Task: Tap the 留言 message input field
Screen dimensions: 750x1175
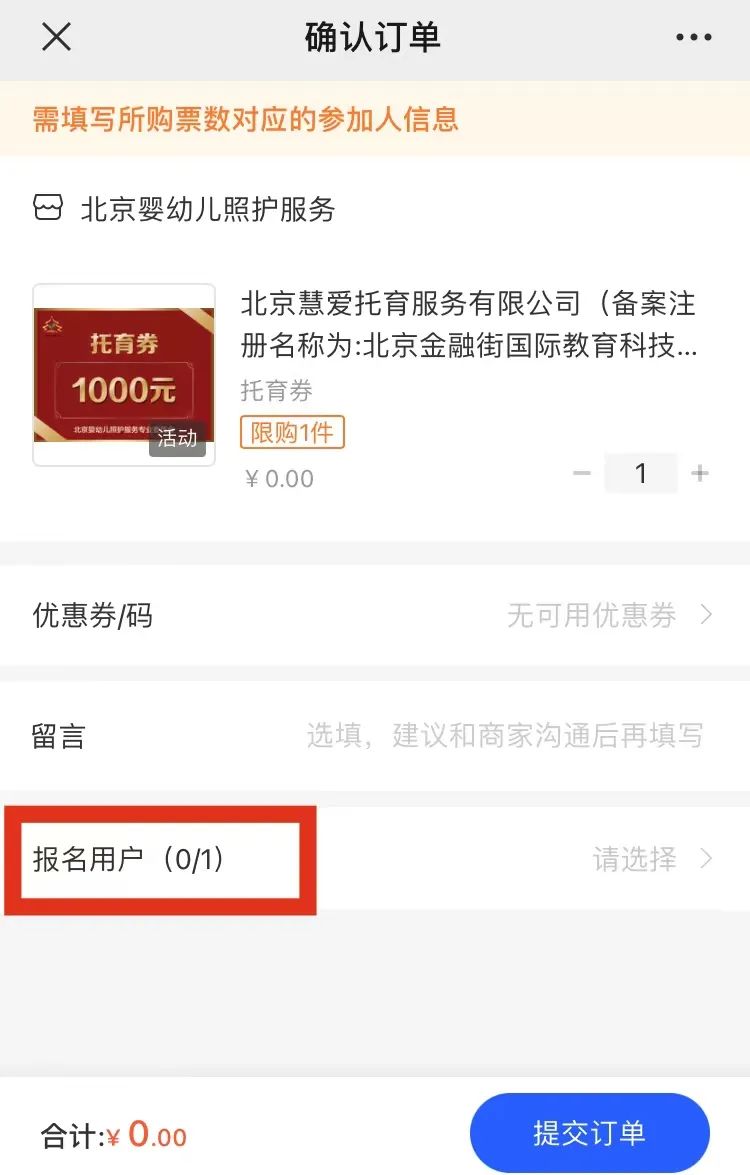Action: 504,737
